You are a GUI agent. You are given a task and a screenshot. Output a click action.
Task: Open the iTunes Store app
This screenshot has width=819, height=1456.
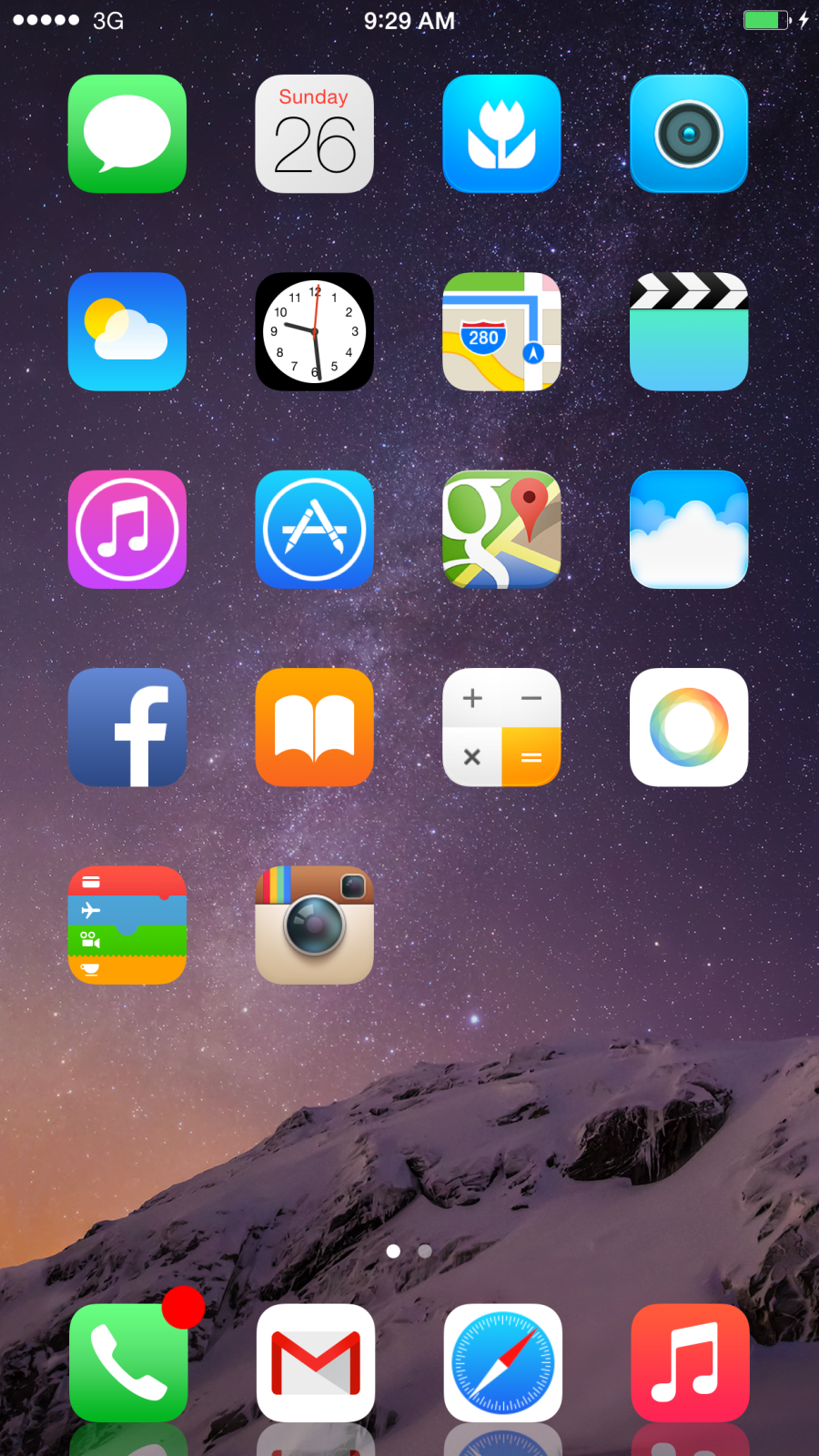(x=127, y=529)
